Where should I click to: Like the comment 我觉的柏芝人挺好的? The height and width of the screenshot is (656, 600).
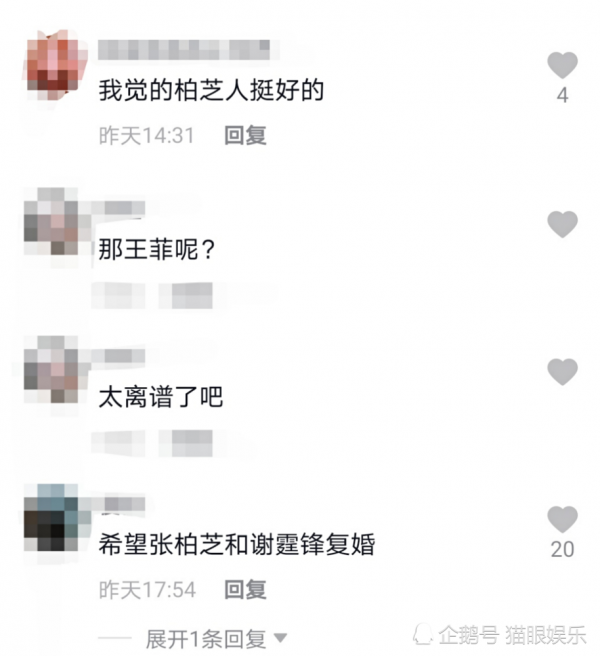coord(562,66)
